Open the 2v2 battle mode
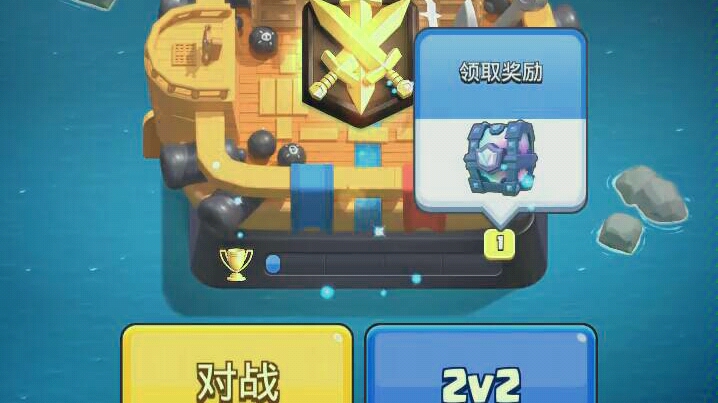The width and height of the screenshot is (718, 403). (x=481, y=371)
